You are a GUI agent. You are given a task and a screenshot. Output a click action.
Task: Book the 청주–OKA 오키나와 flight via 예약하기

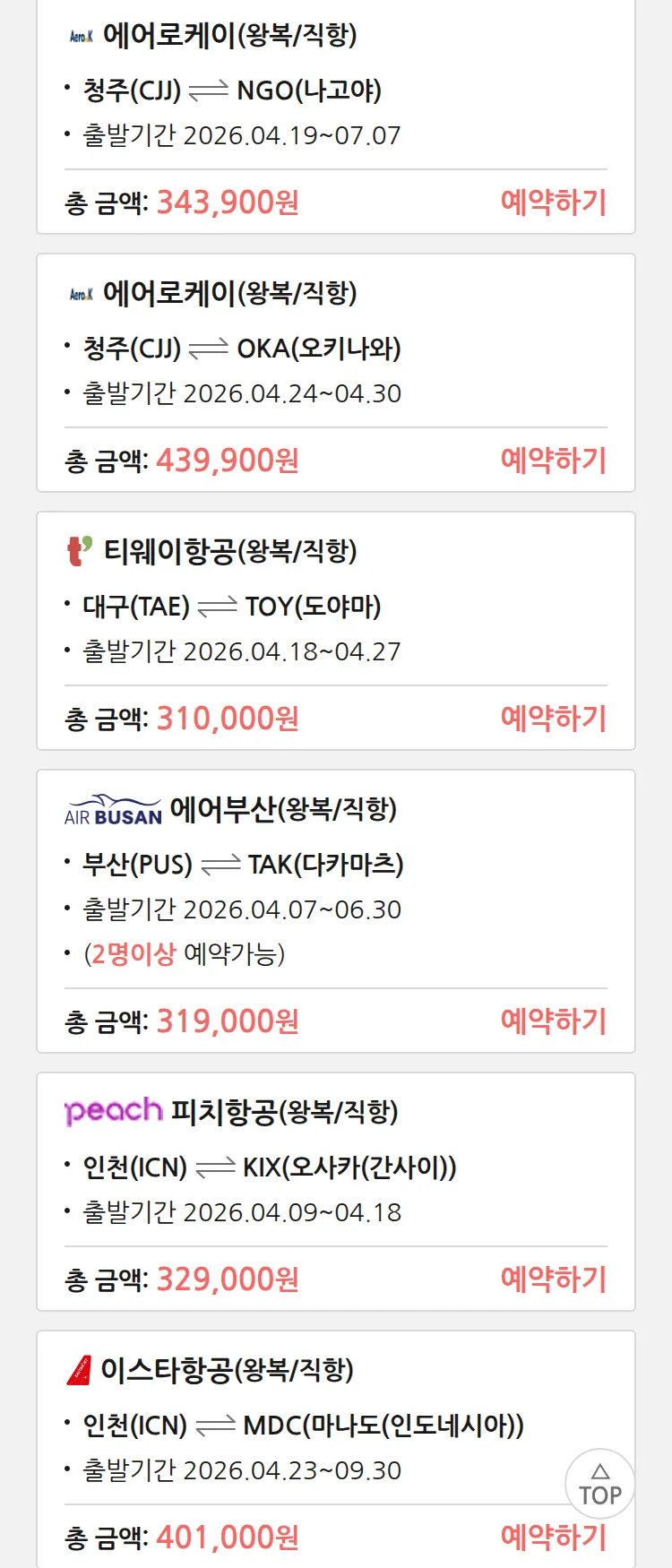[x=553, y=461]
